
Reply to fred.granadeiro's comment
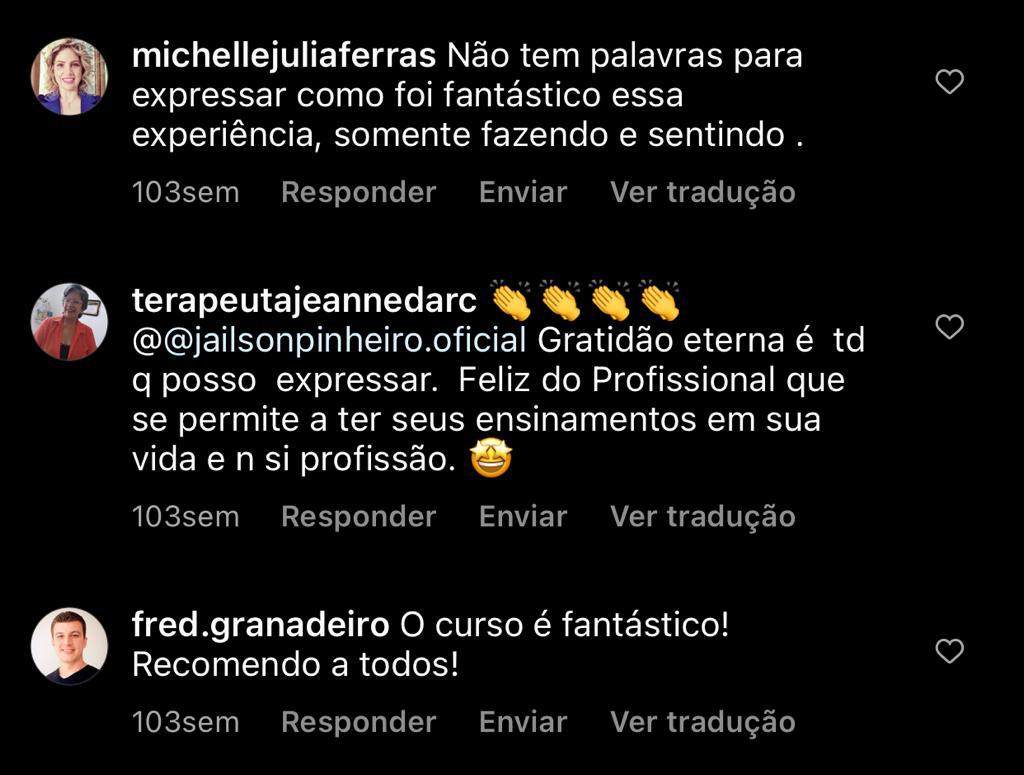click(358, 722)
